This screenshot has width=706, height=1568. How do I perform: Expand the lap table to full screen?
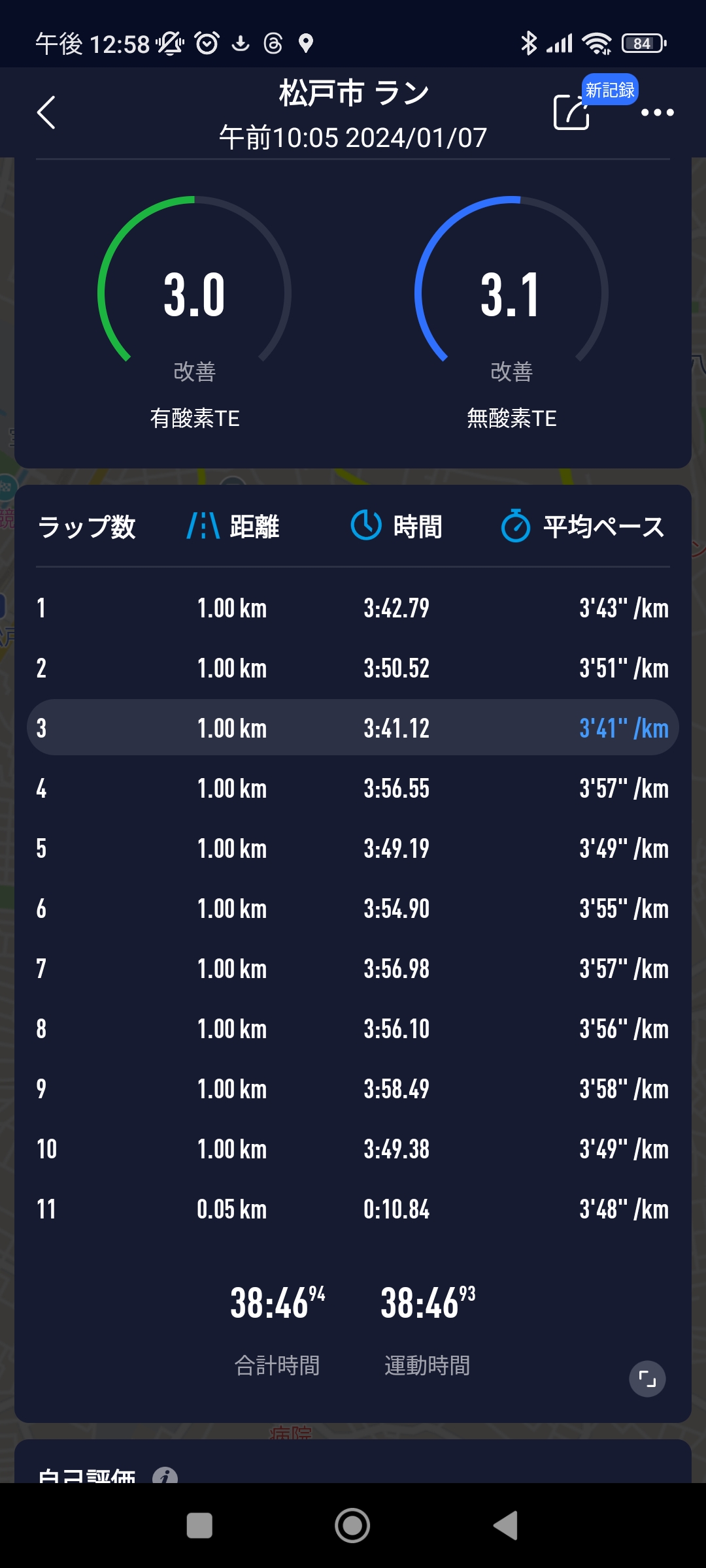click(x=647, y=1379)
